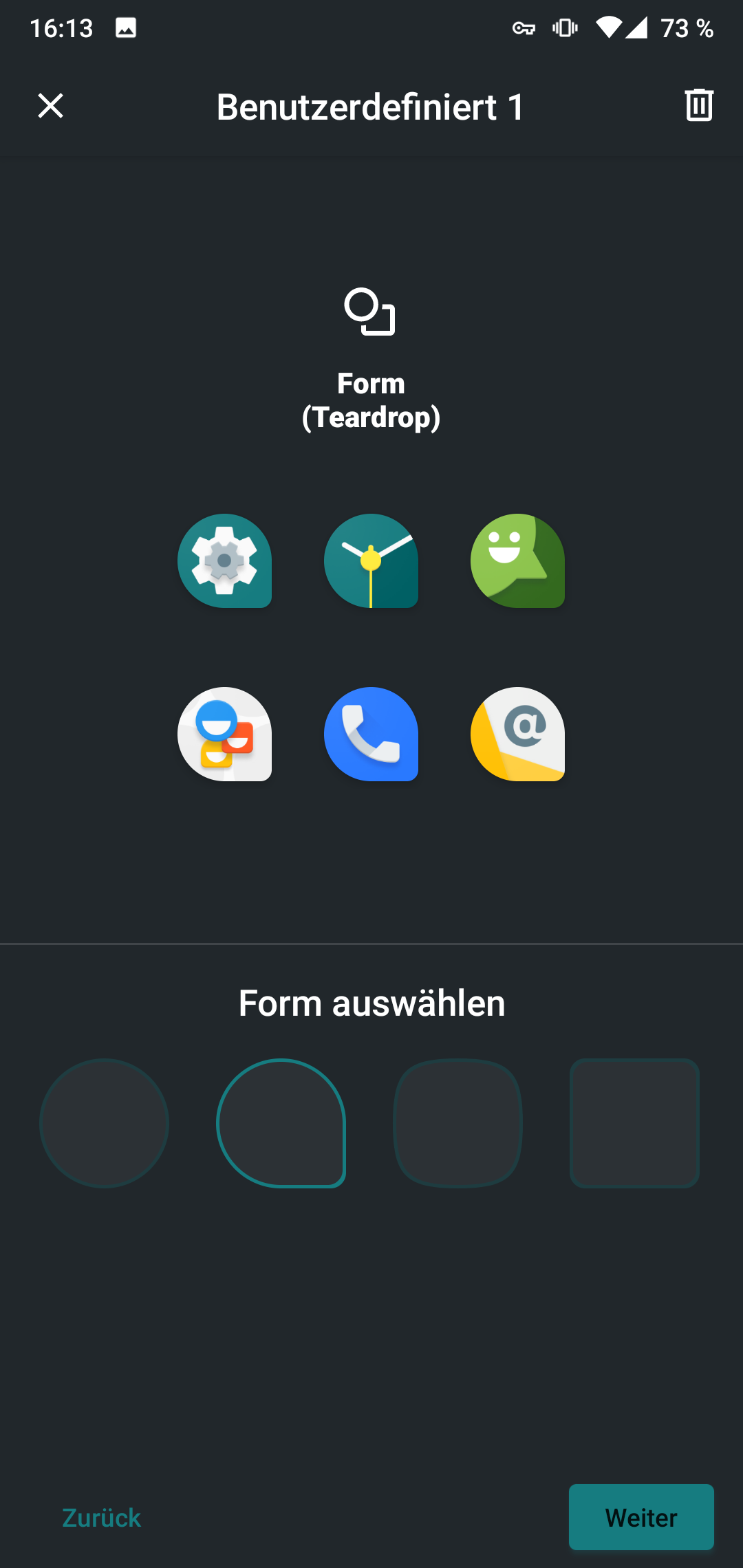Click the green Messages smiley icon
Image resolution: width=743 pixels, height=1568 pixels.
point(518,561)
